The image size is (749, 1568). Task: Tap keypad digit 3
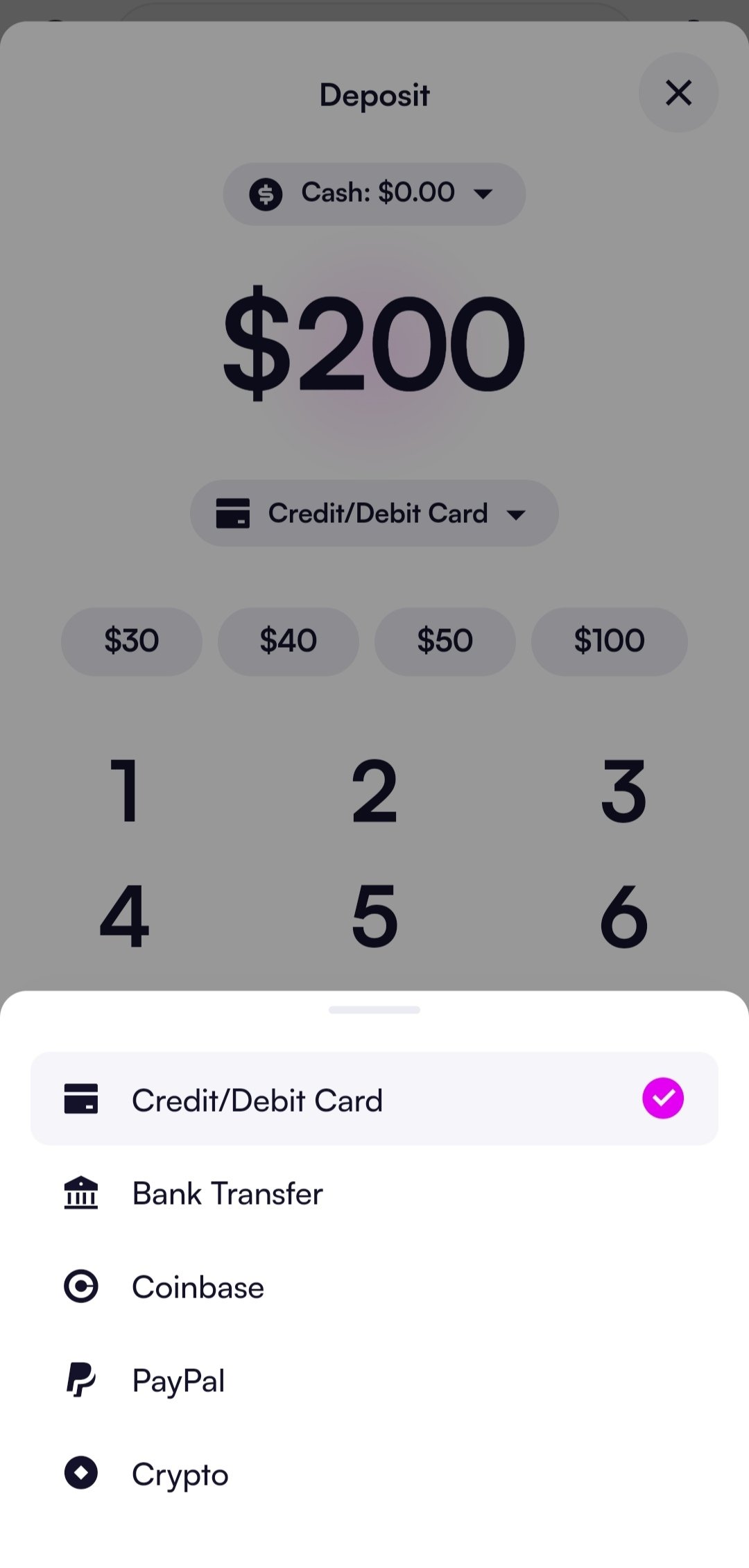tap(623, 791)
